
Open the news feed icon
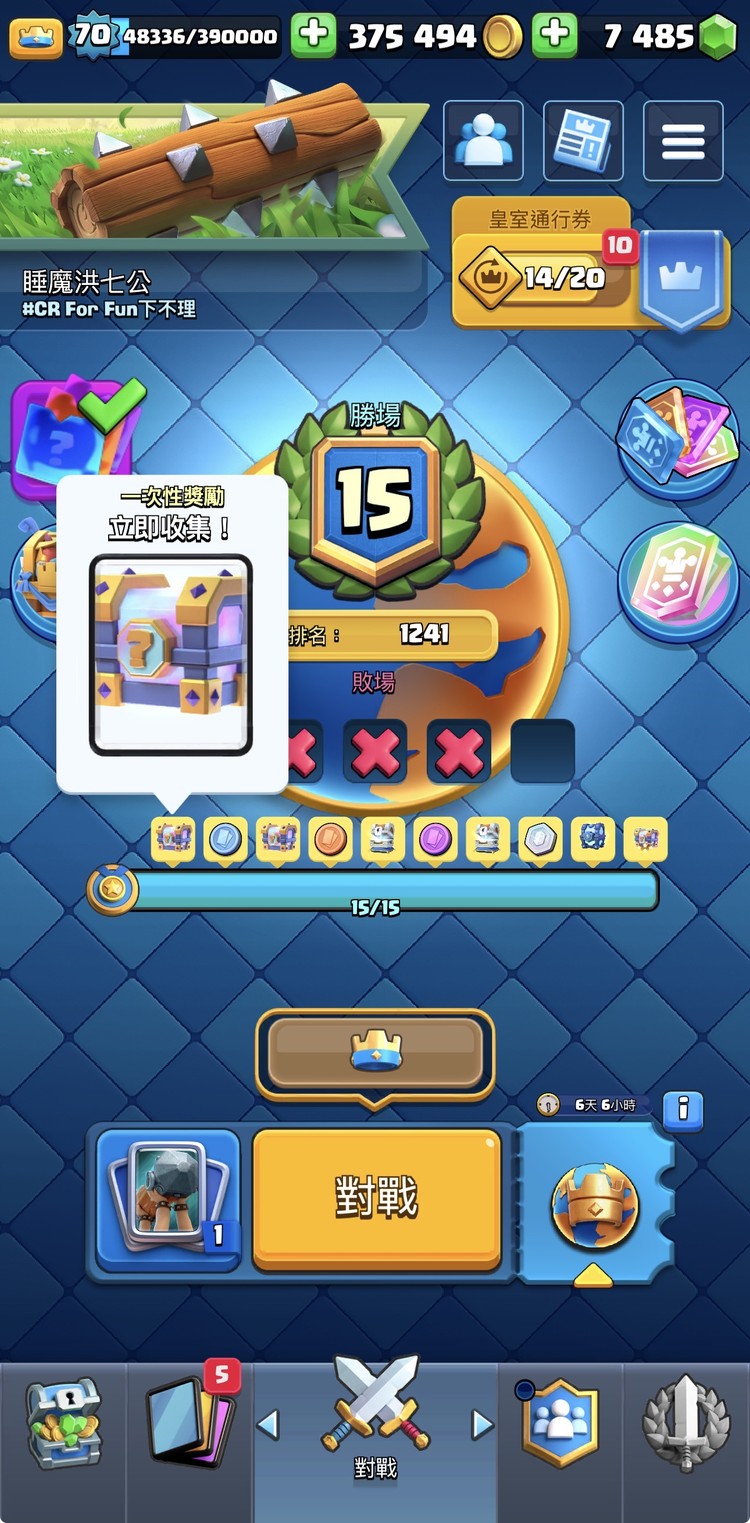pos(582,141)
